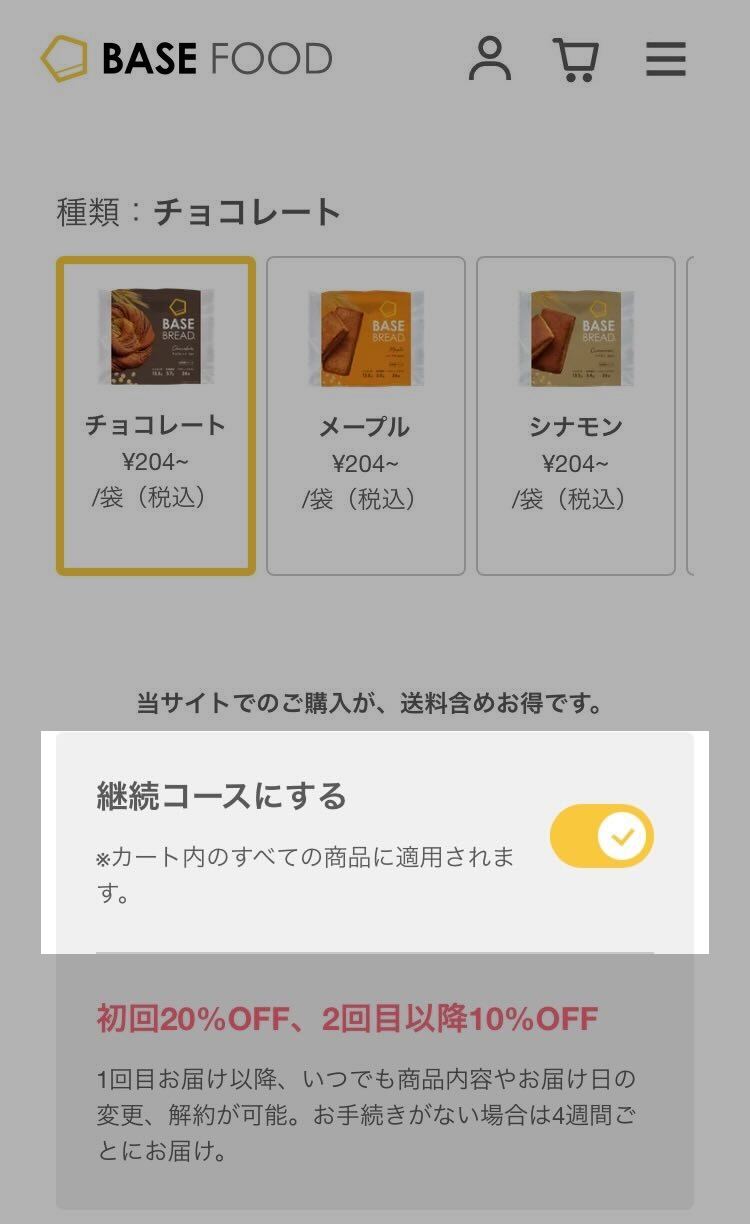Select the メープル flavor card

tap(365, 415)
